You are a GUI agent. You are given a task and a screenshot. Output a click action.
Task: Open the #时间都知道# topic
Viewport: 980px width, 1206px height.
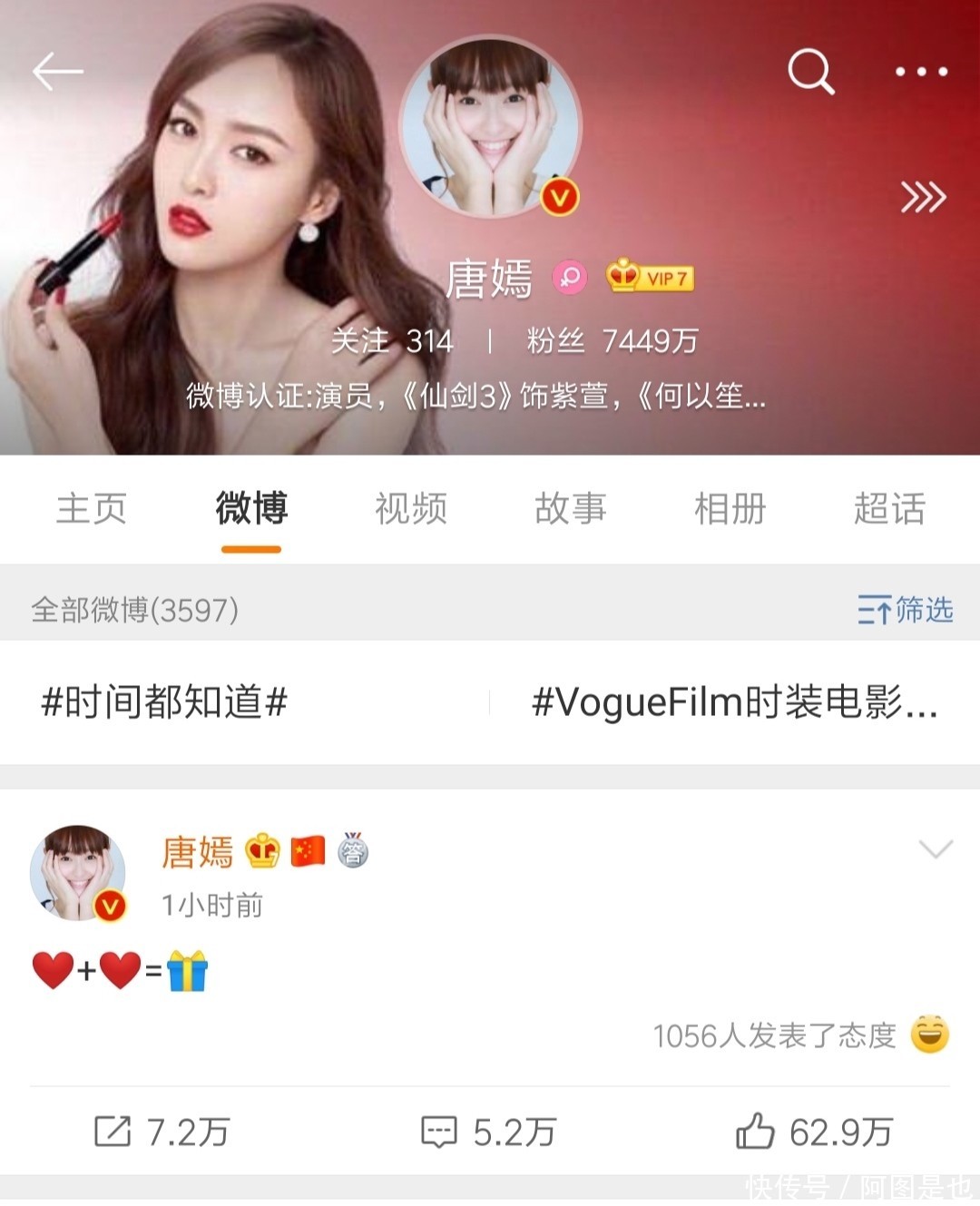[164, 701]
